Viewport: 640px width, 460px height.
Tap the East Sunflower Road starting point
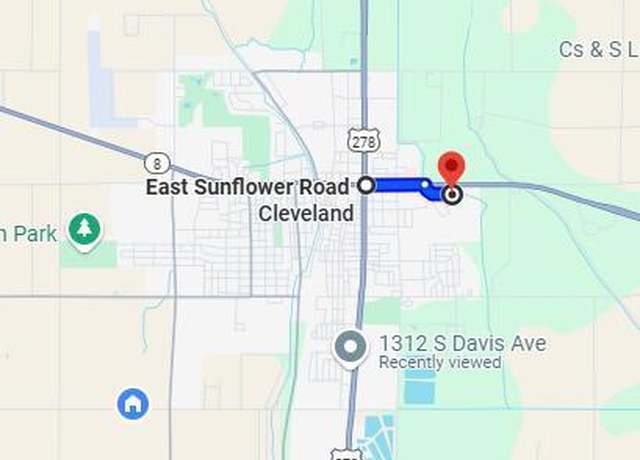[x=366, y=185]
